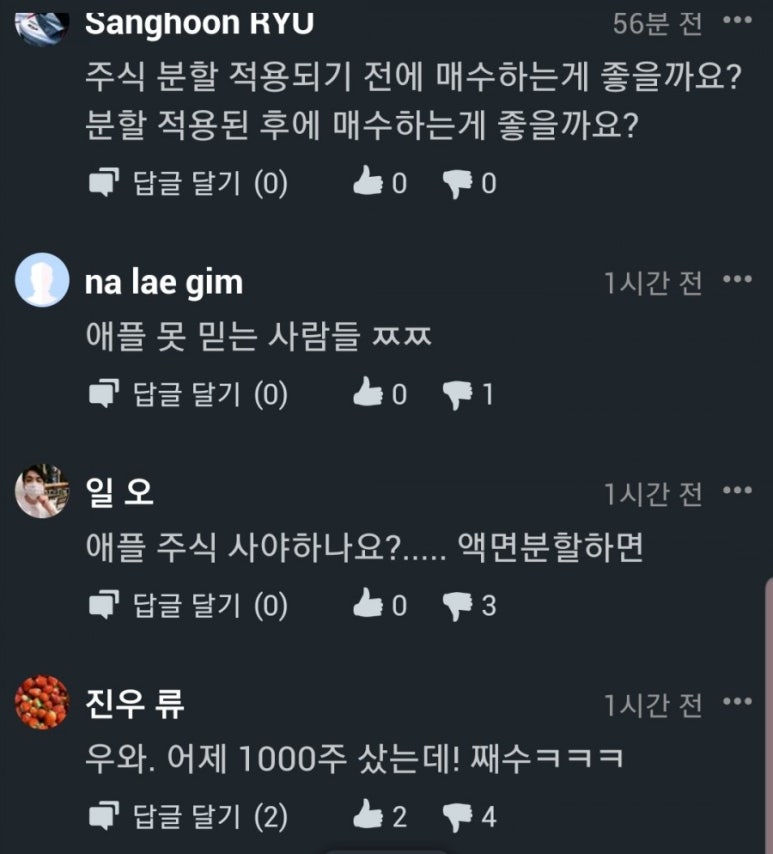Dislike 진우 류's comment
The height and width of the screenshot is (854, 773).
(458, 817)
